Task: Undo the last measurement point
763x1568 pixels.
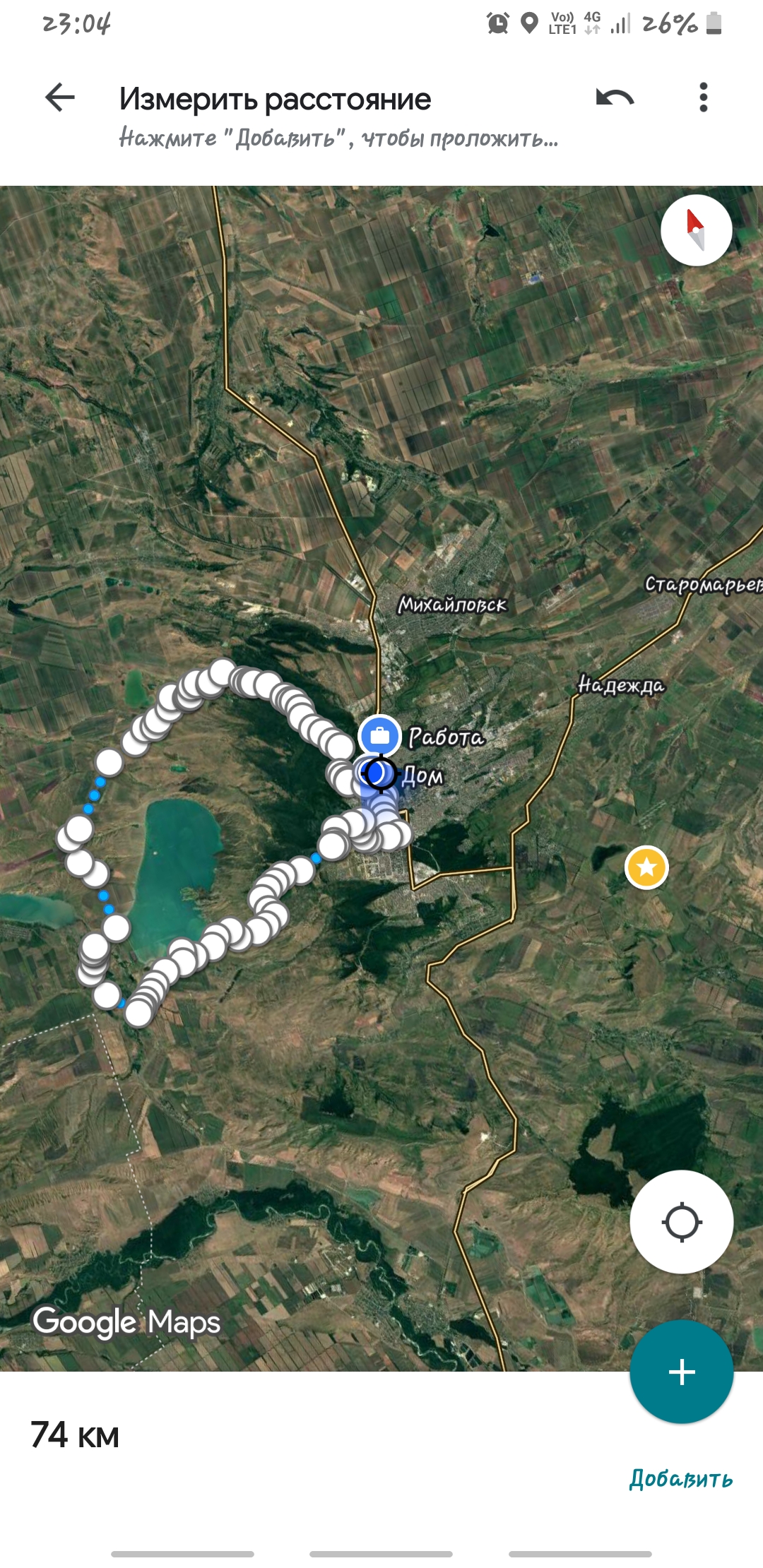Action: tap(615, 97)
